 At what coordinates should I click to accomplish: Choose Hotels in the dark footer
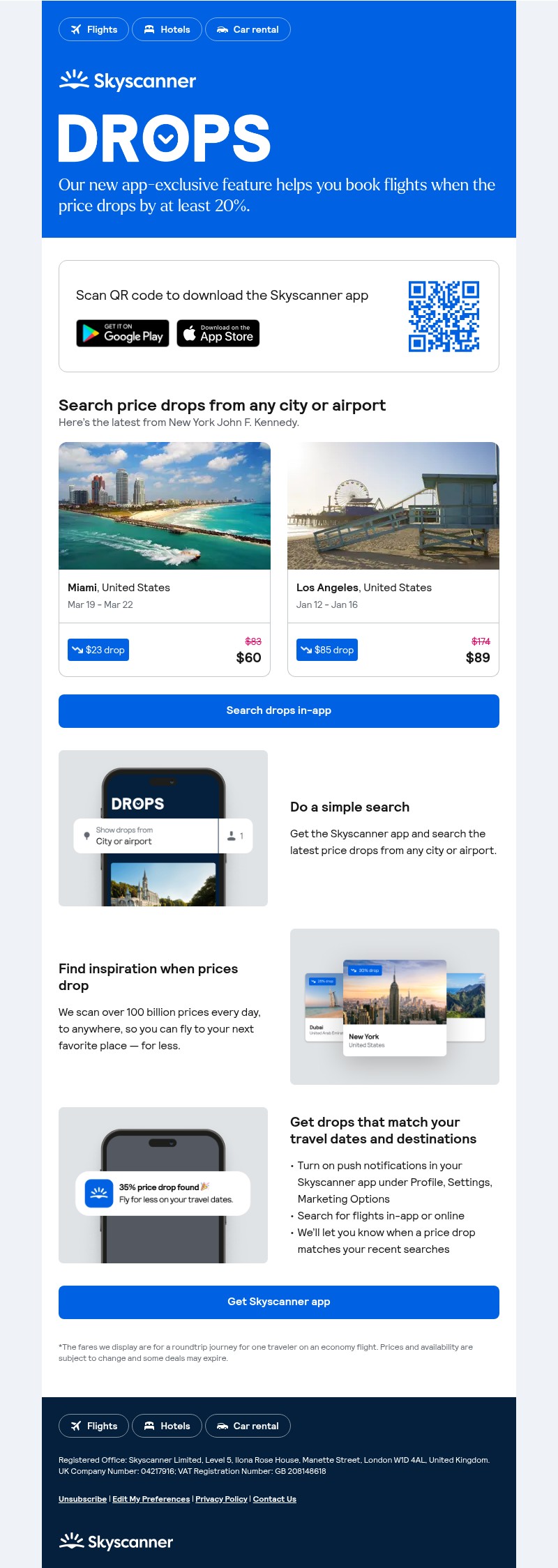pyautogui.click(x=167, y=1426)
